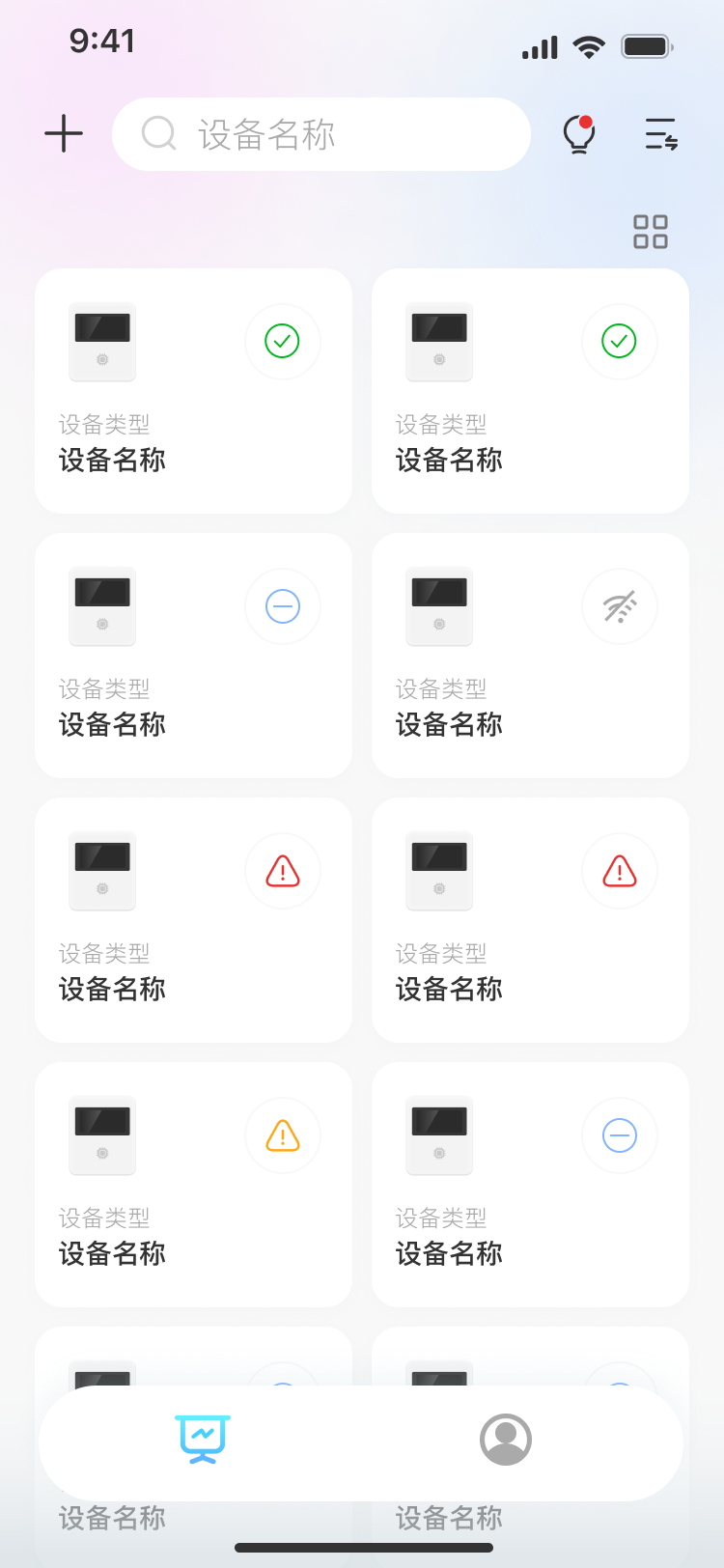Click the offline Wi-Fi status icon on the second-row device

click(x=619, y=606)
